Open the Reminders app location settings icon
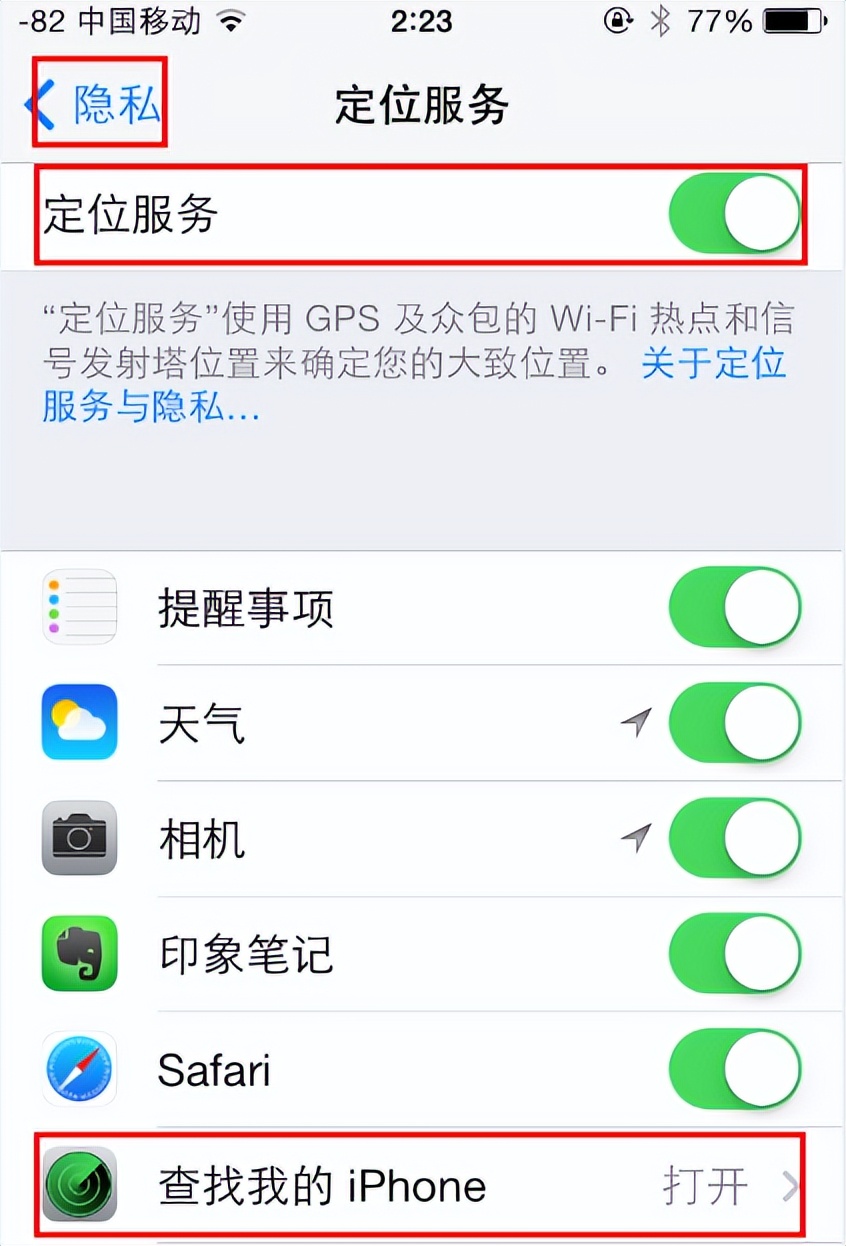 pyautogui.click(x=79, y=607)
